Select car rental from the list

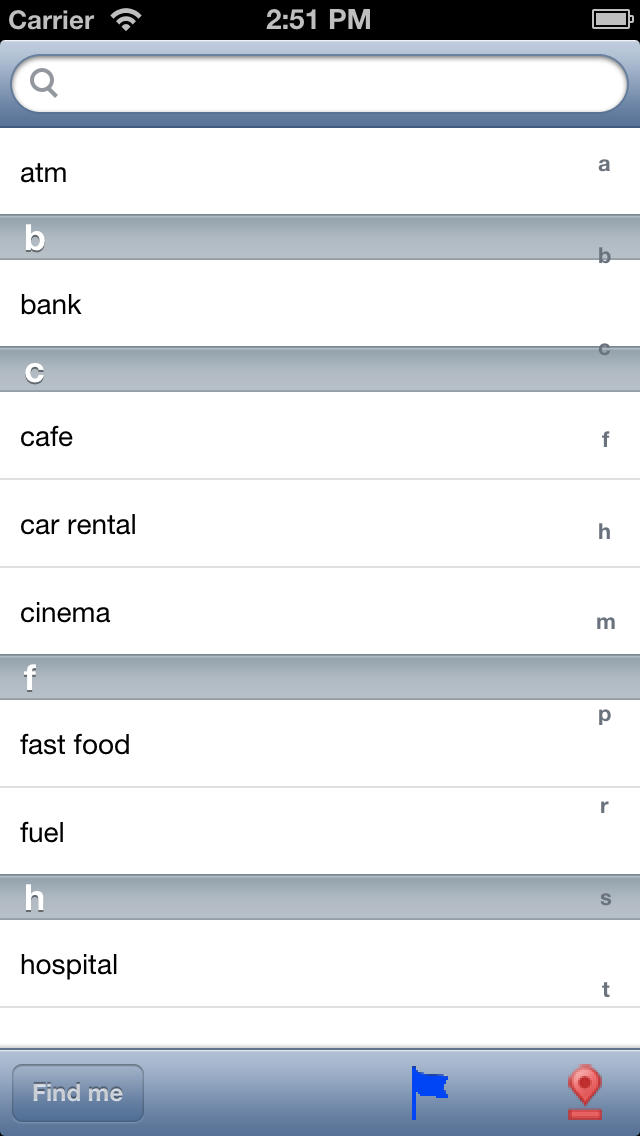[x=320, y=524]
